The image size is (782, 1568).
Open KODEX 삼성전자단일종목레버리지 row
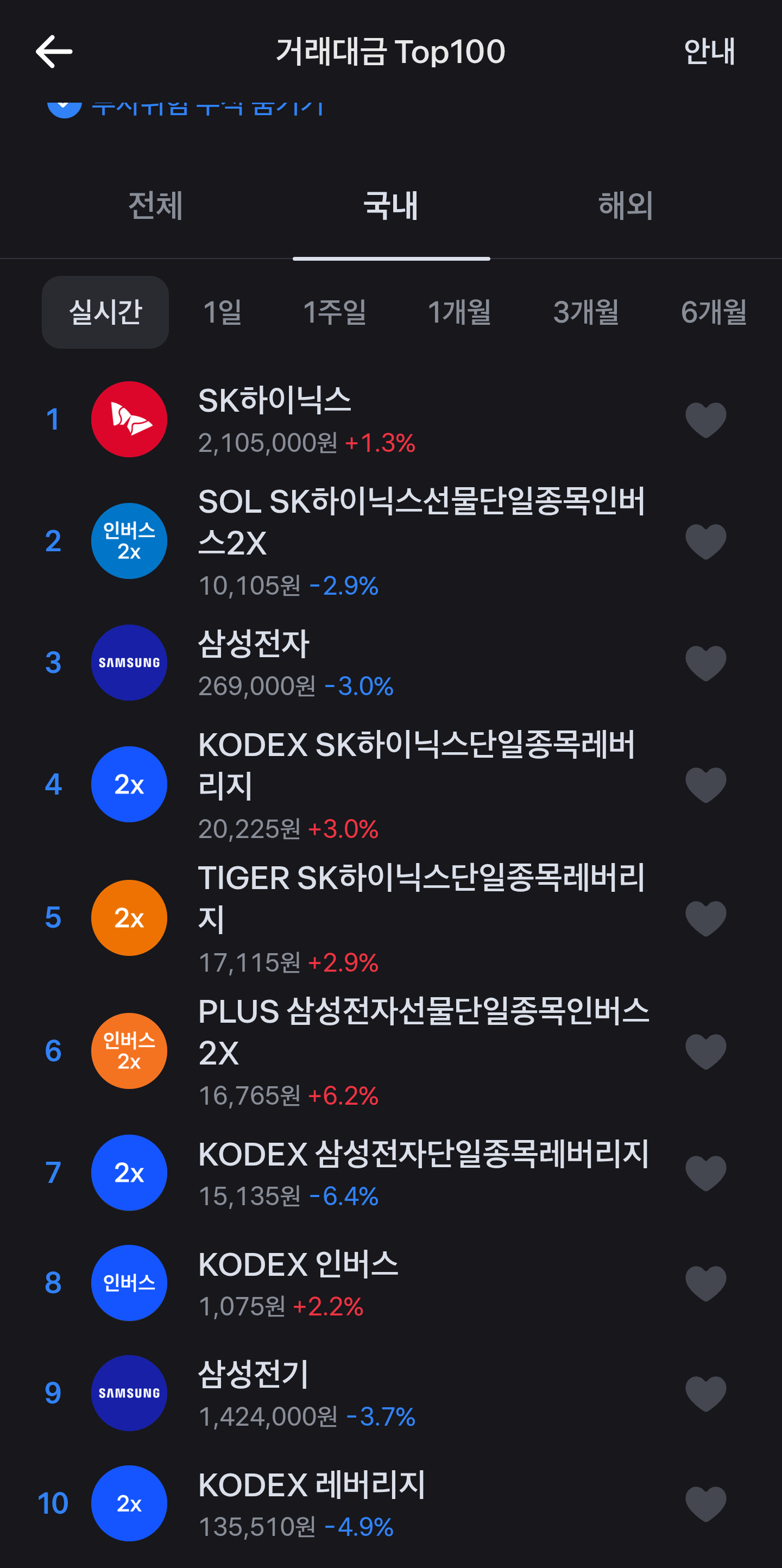390,1173
